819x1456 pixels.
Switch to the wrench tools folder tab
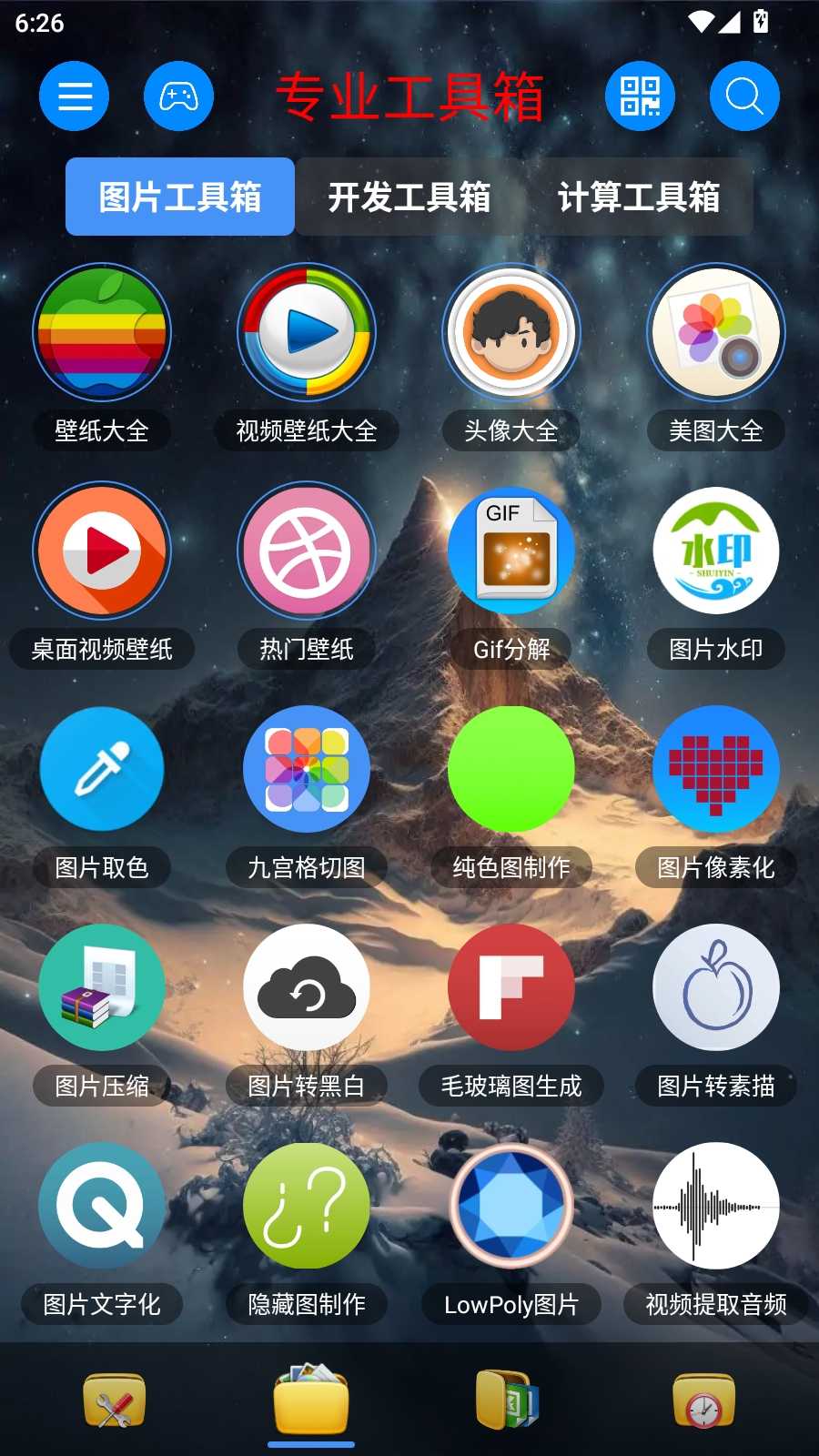coord(114,1401)
